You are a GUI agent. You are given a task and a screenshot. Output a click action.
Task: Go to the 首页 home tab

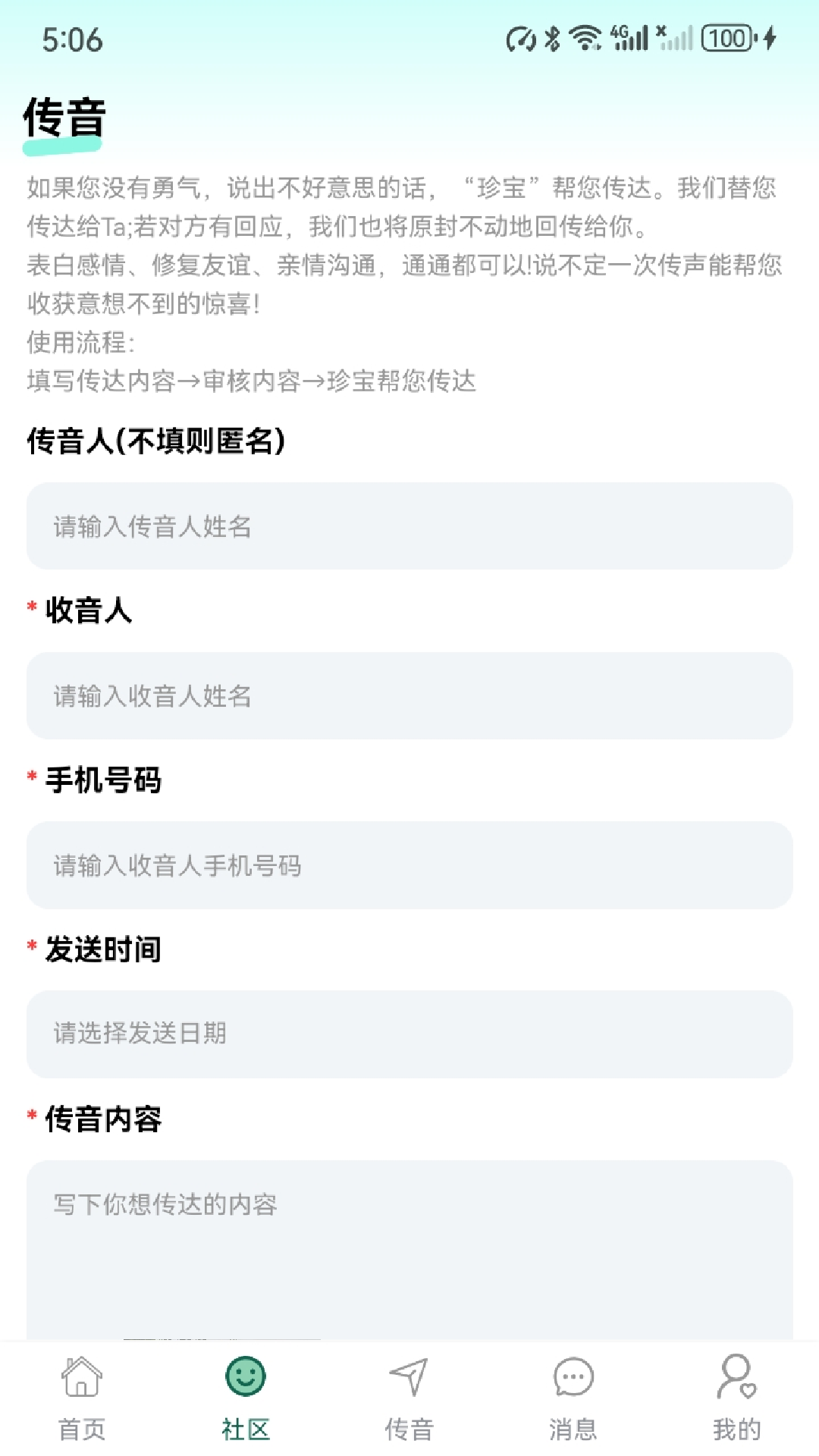(x=82, y=1398)
